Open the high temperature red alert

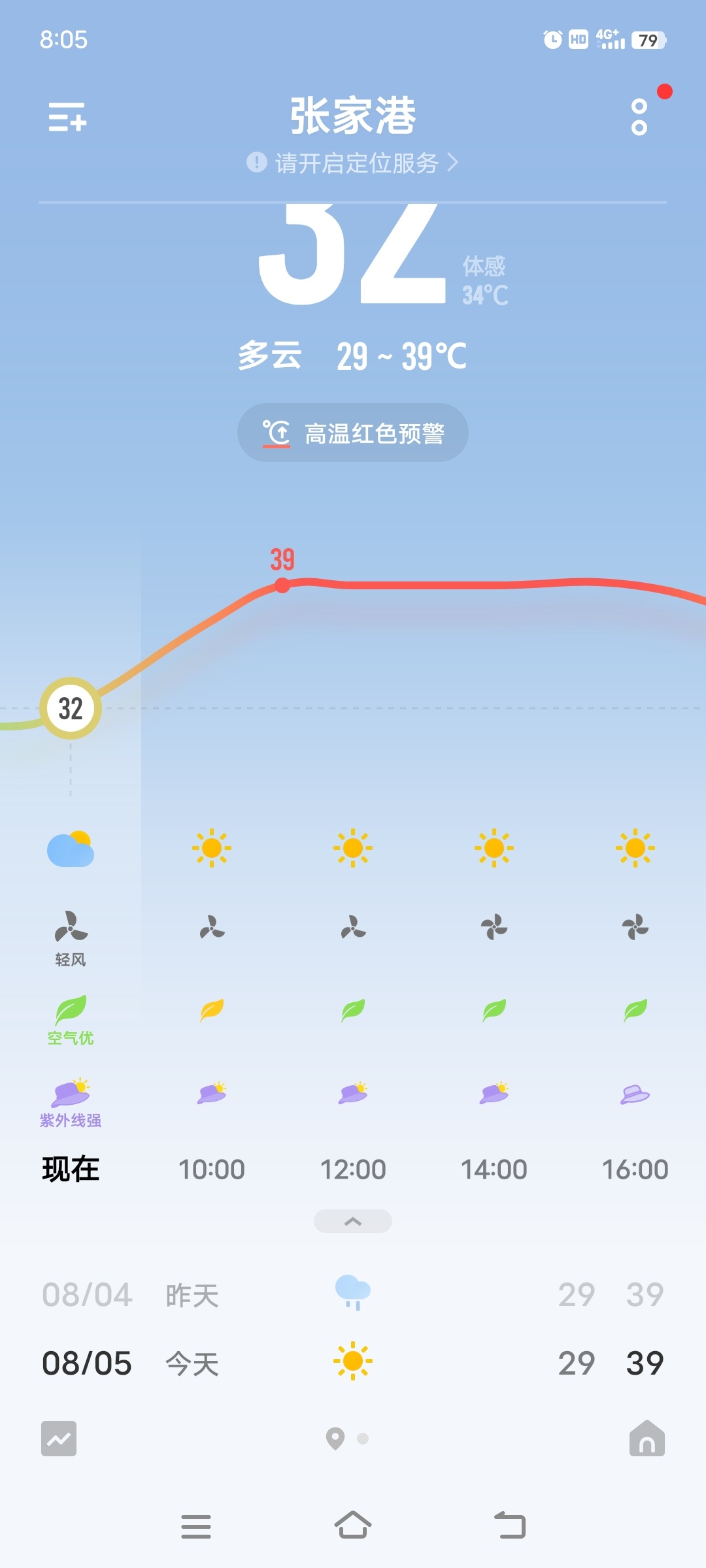click(353, 433)
